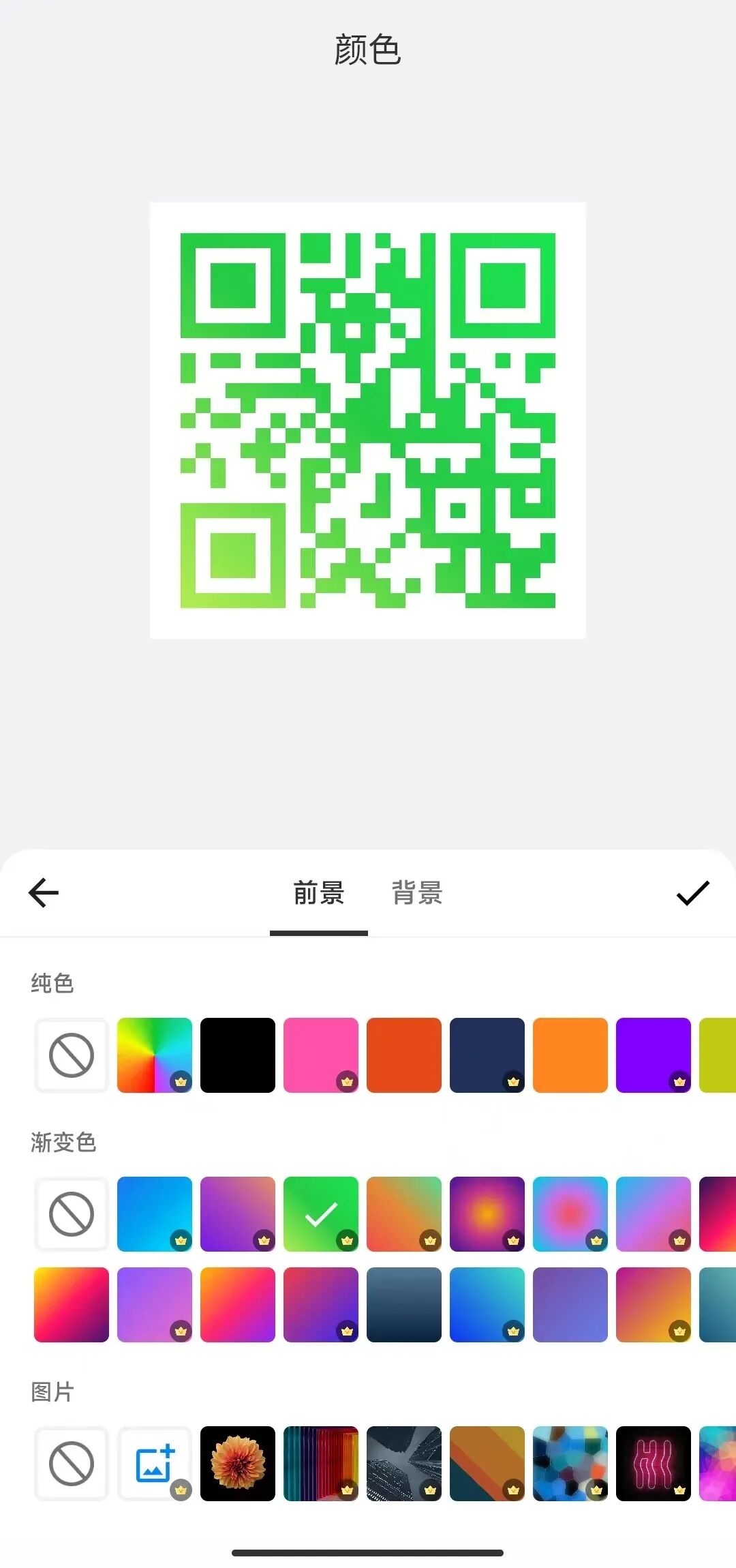The image size is (736, 1568).
Task: Switch to the 背景 tab
Action: [417, 893]
